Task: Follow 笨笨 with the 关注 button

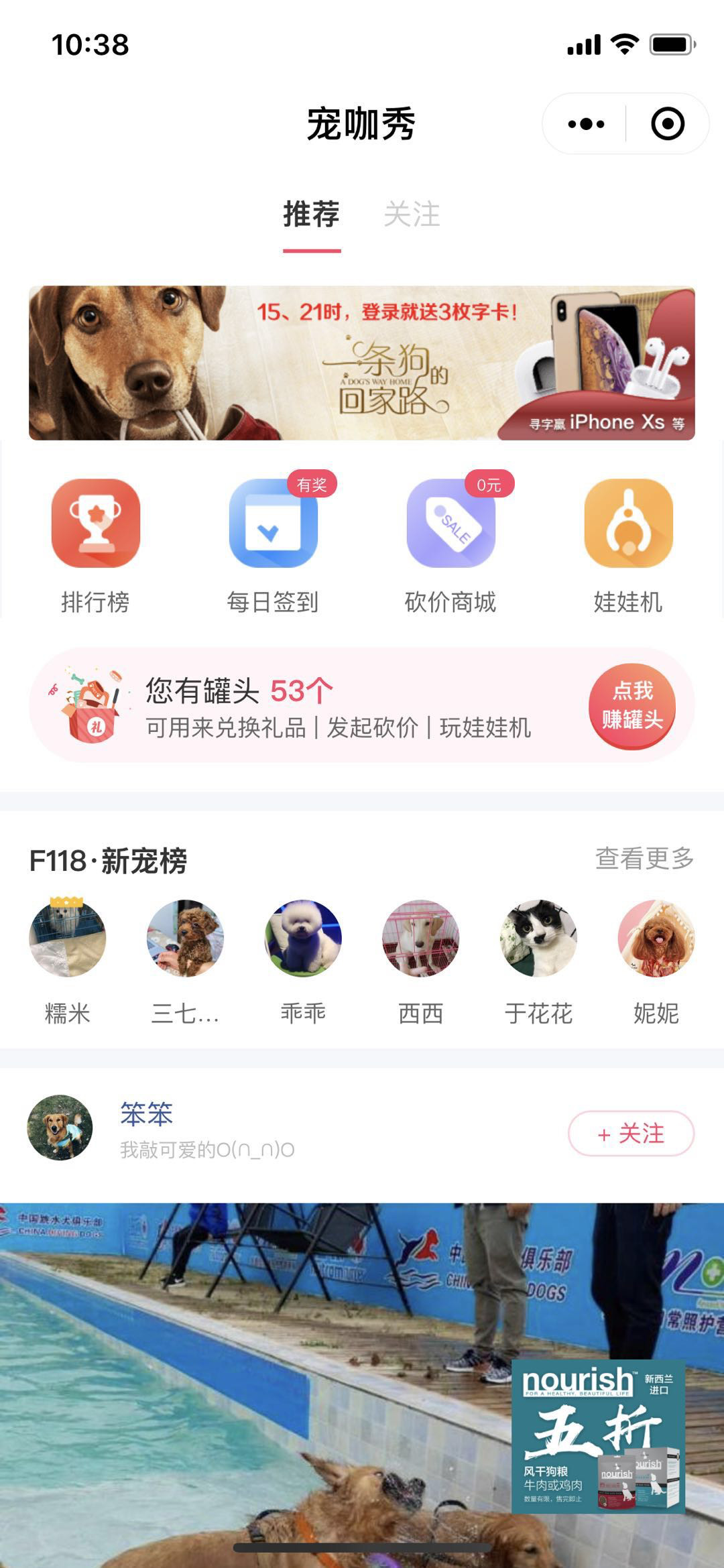Action: pos(631,1134)
